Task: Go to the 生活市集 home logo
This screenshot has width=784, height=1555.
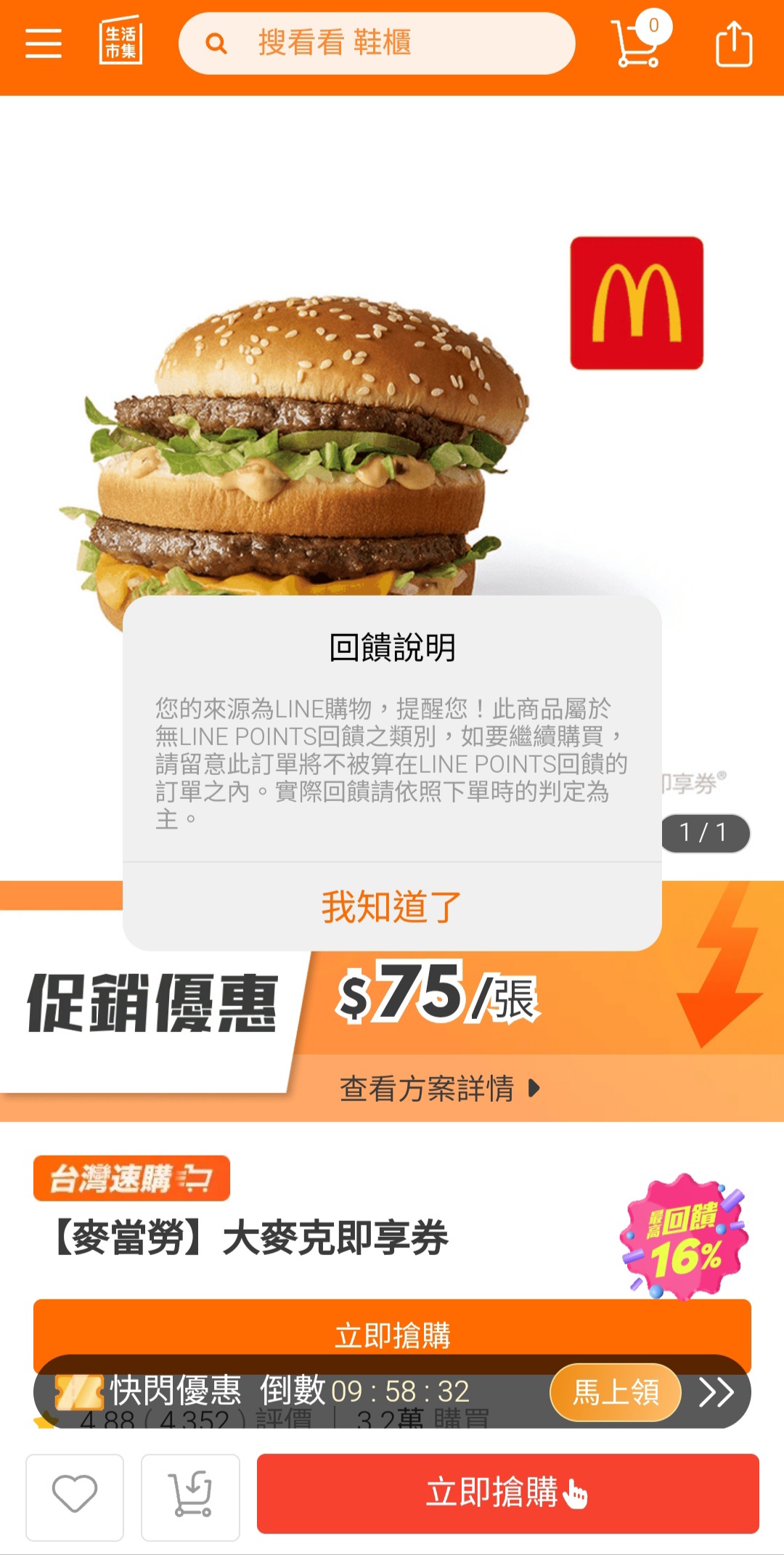Action: point(121,41)
